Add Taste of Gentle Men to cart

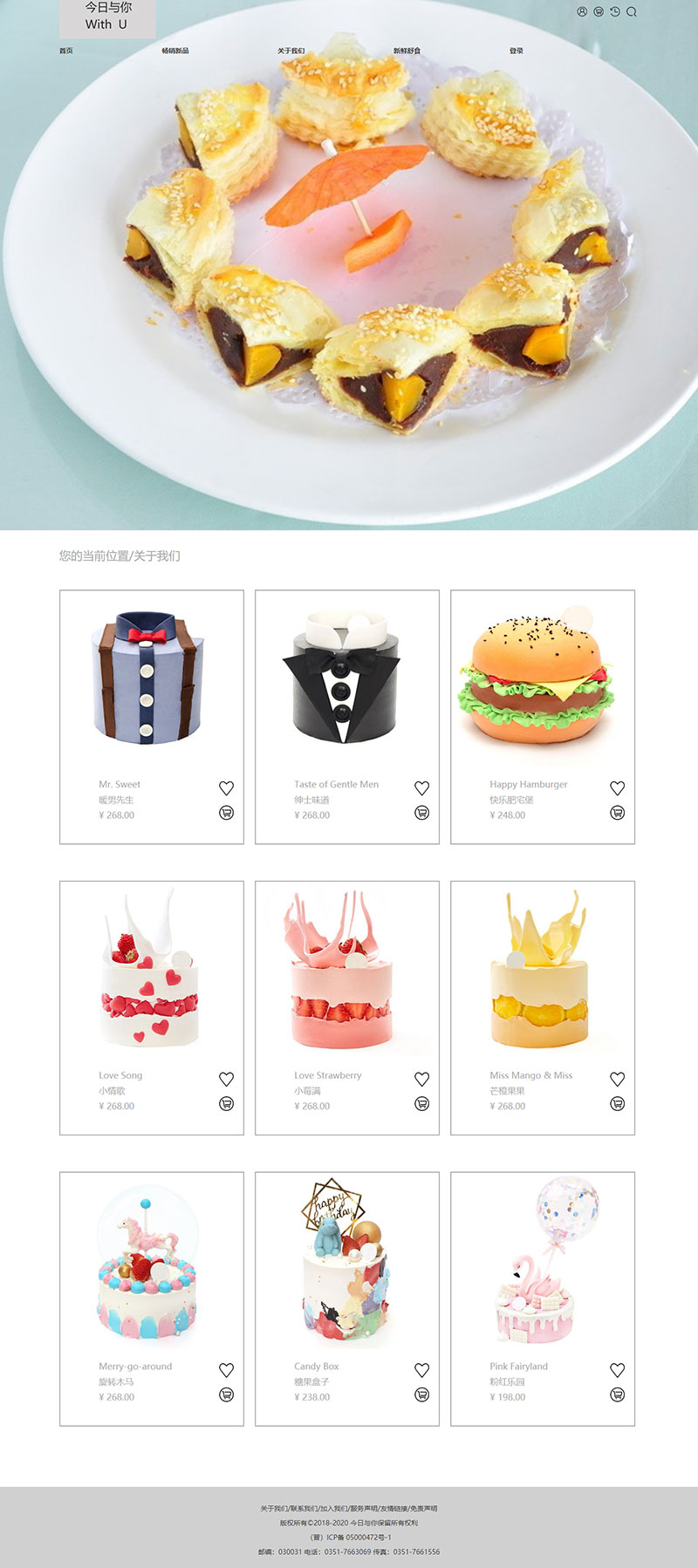tap(421, 813)
